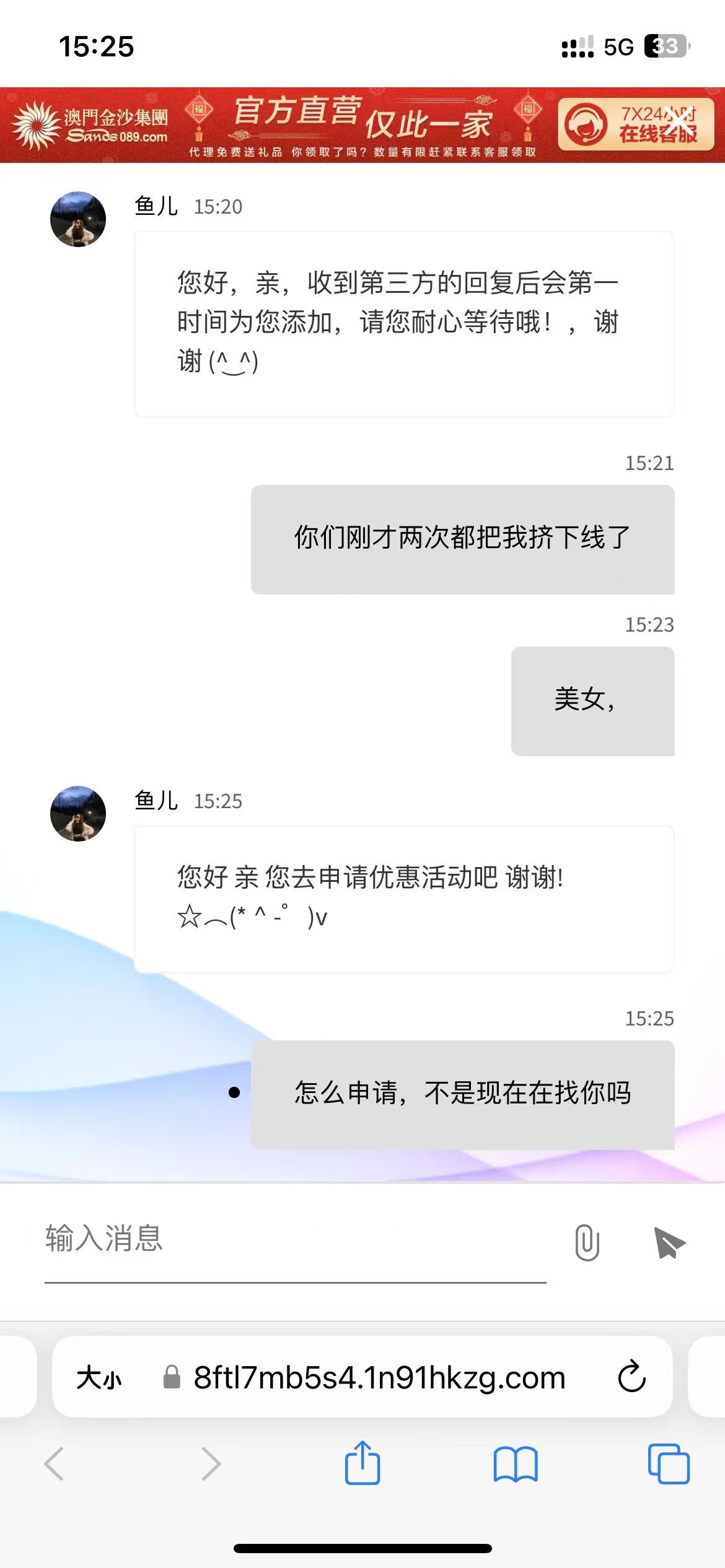Tap the 输入消息 message input field

[294, 1239]
